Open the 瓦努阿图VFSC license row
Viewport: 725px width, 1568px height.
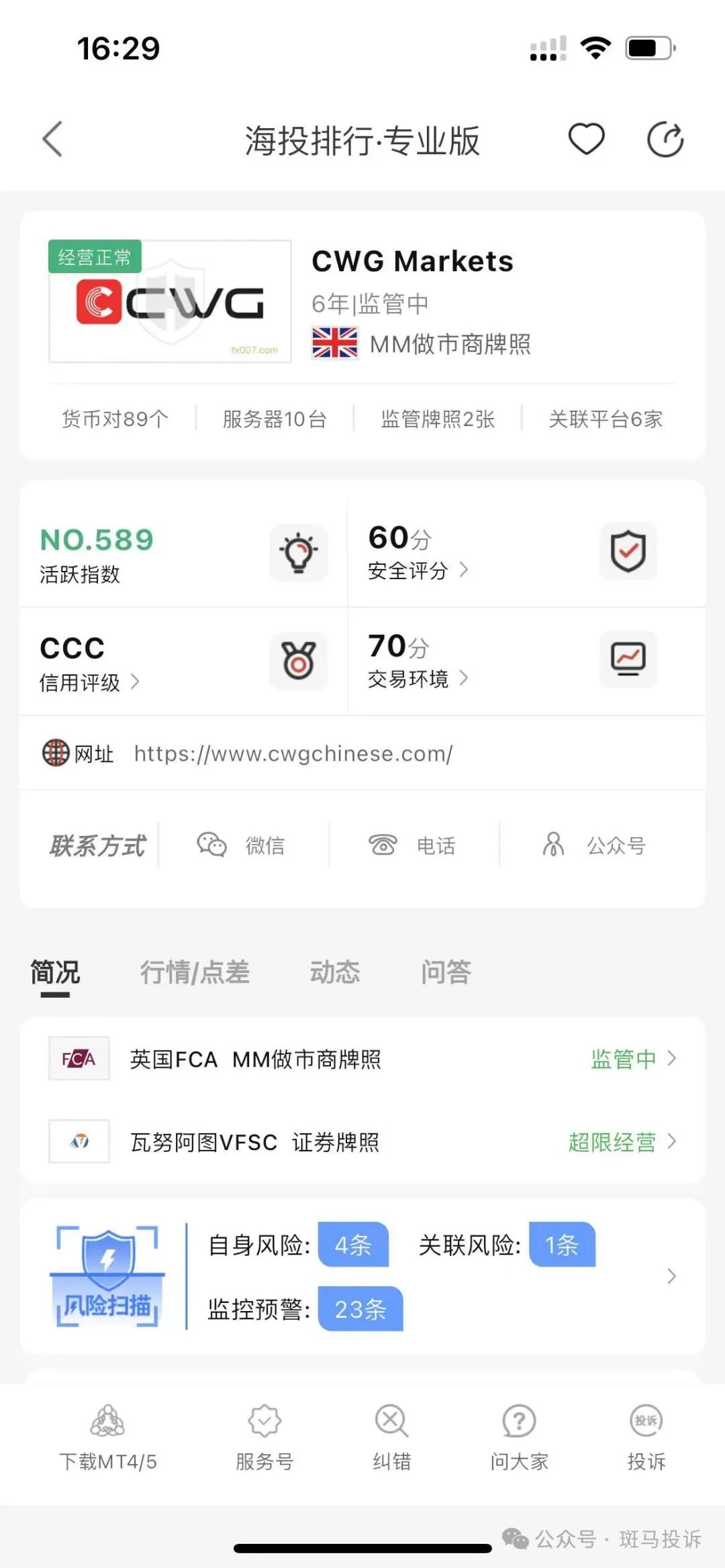tap(362, 1142)
